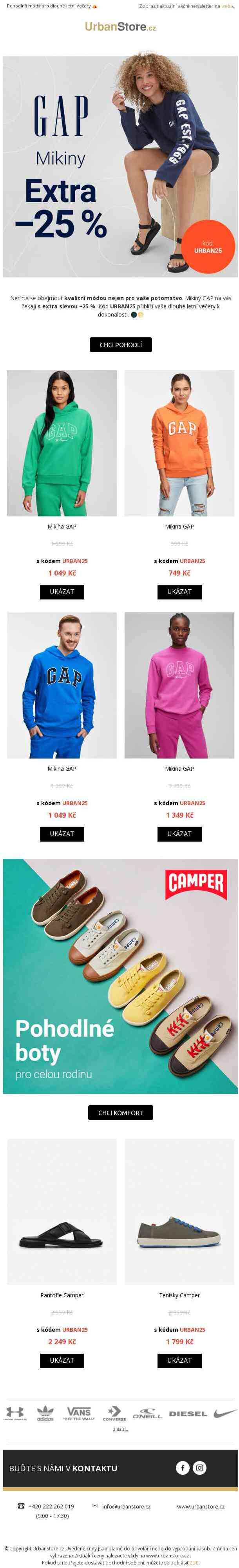239x1568 pixels.
Task: Call +420 222 262 019
Action: (51, 1506)
